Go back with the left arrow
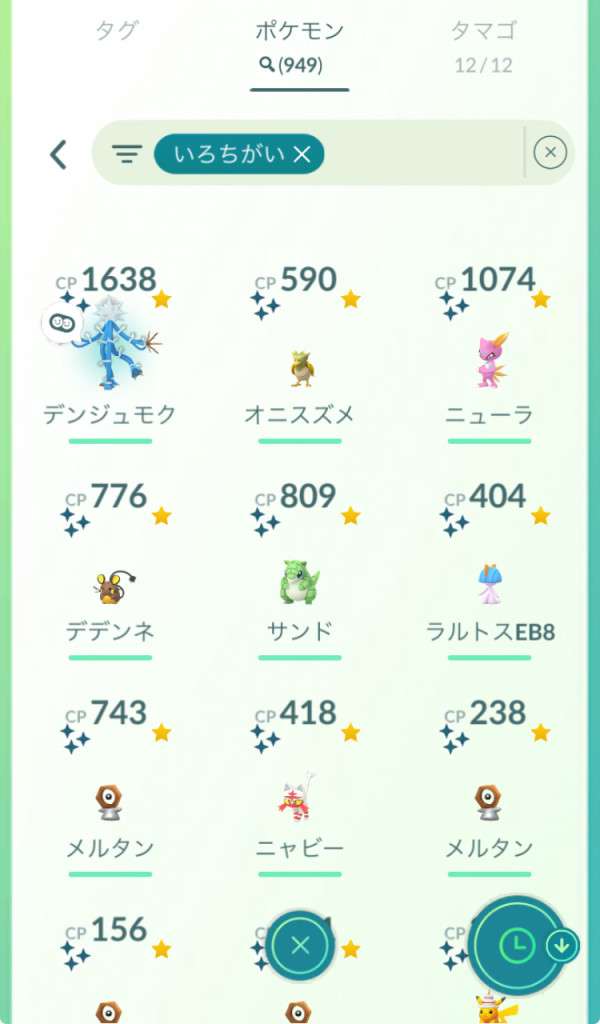Viewport: 600px width, 1024px height. (58, 154)
